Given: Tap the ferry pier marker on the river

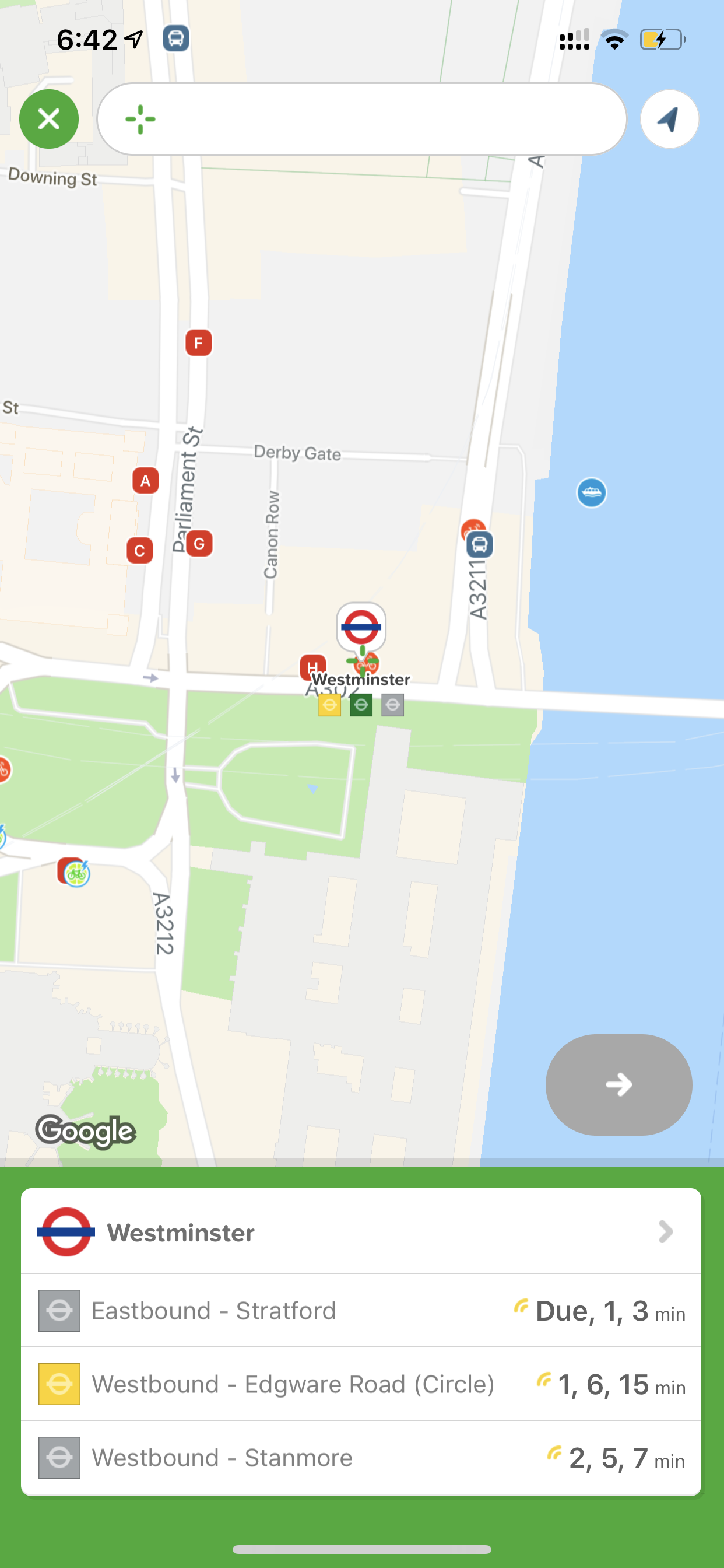Looking at the screenshot, I should [591, 492].
